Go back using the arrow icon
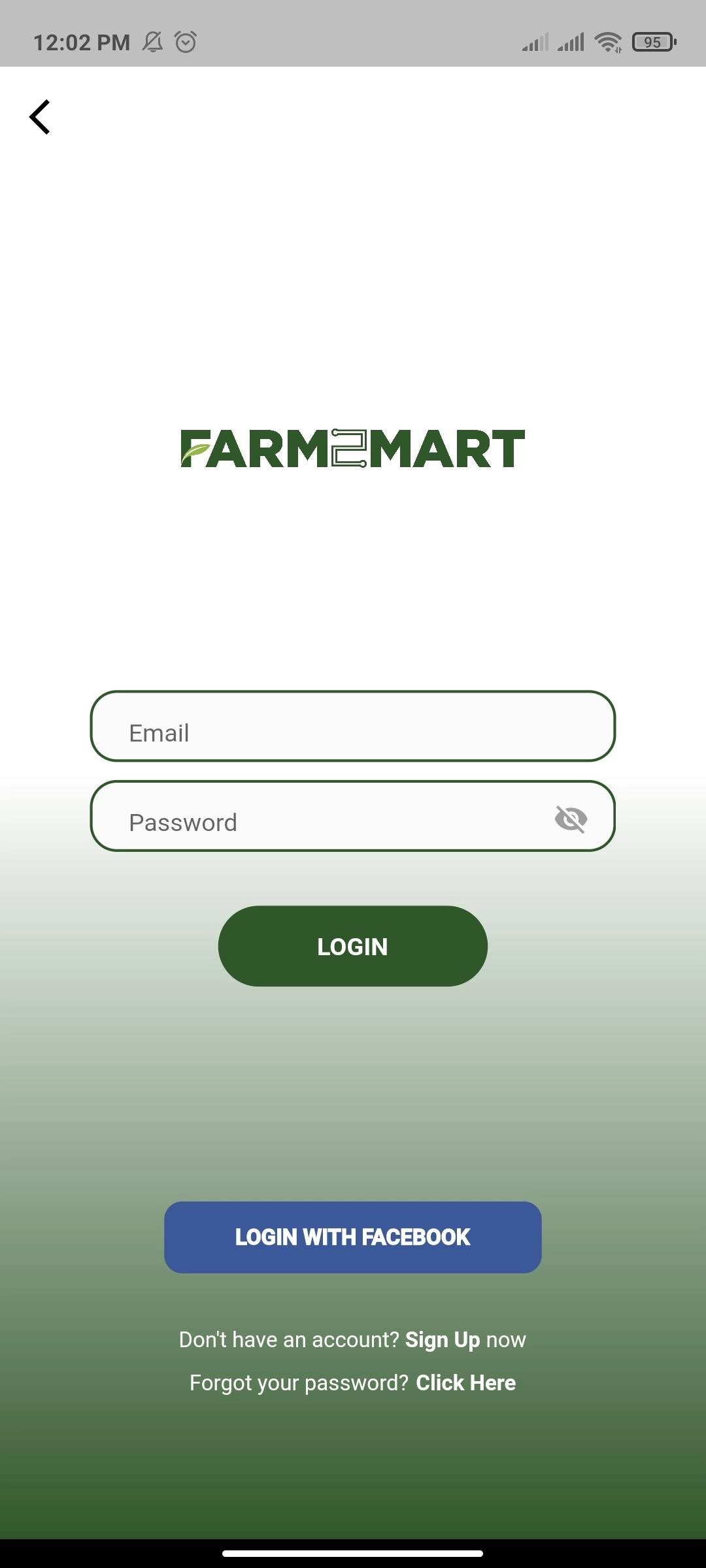706x1568 pixels. point(40,118)
